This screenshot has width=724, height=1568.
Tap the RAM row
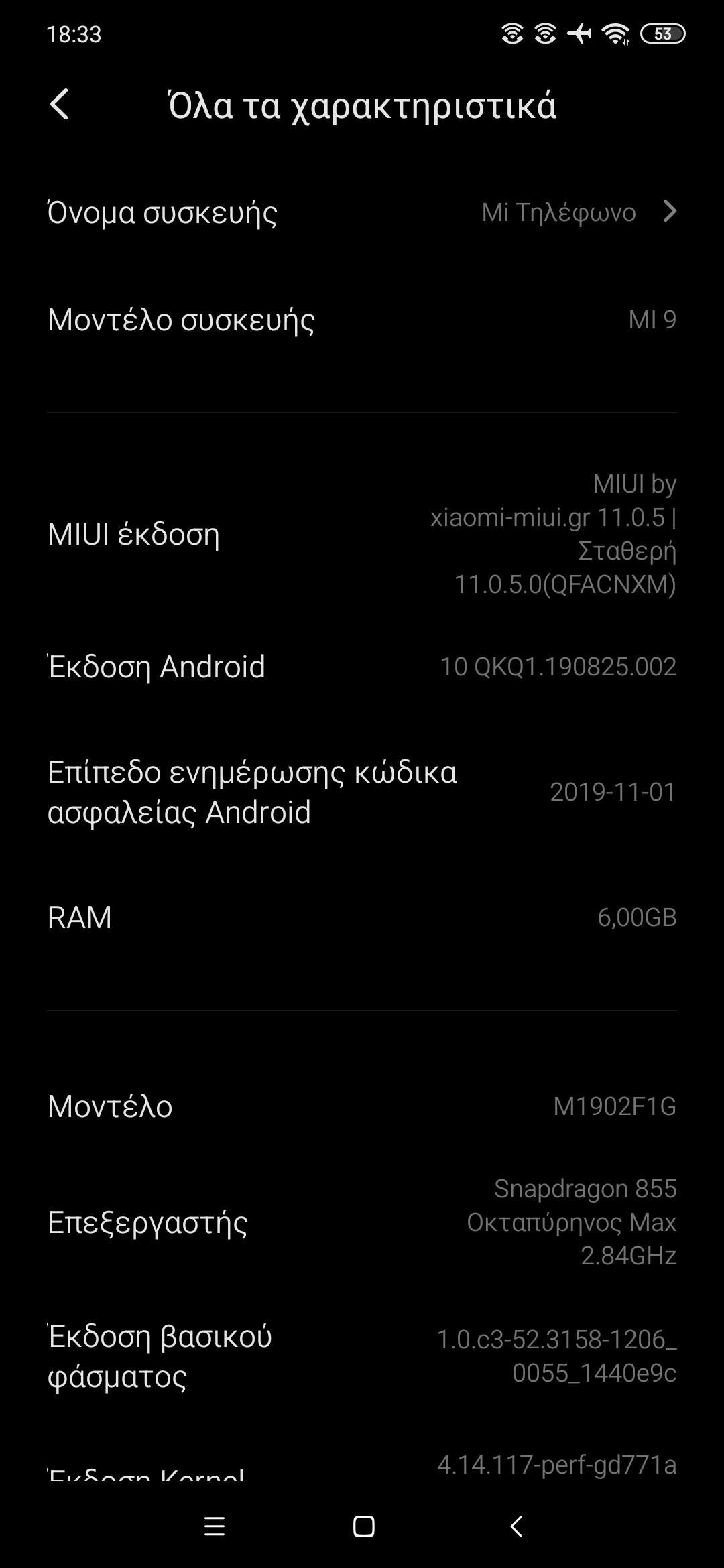pyautogui.click(x=362, y=917)
